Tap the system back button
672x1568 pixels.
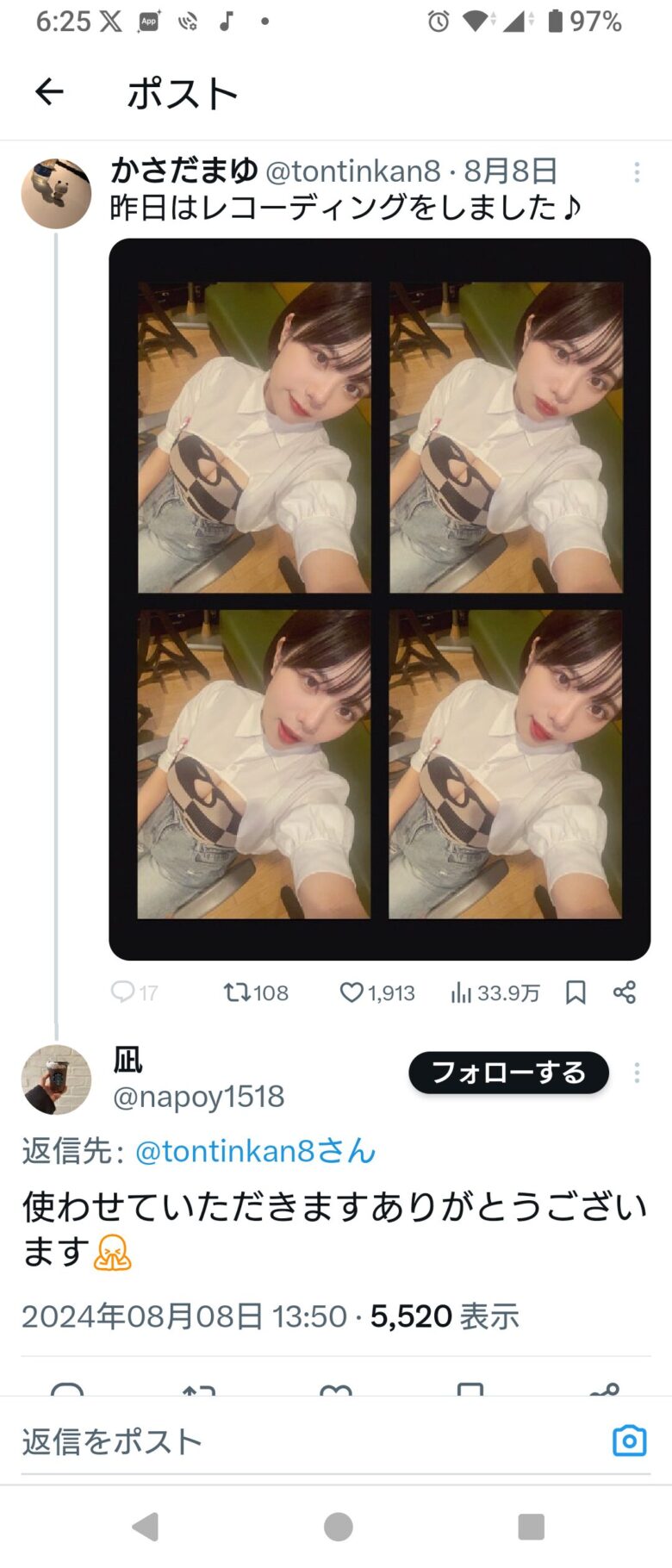(x=145, y=1526)
